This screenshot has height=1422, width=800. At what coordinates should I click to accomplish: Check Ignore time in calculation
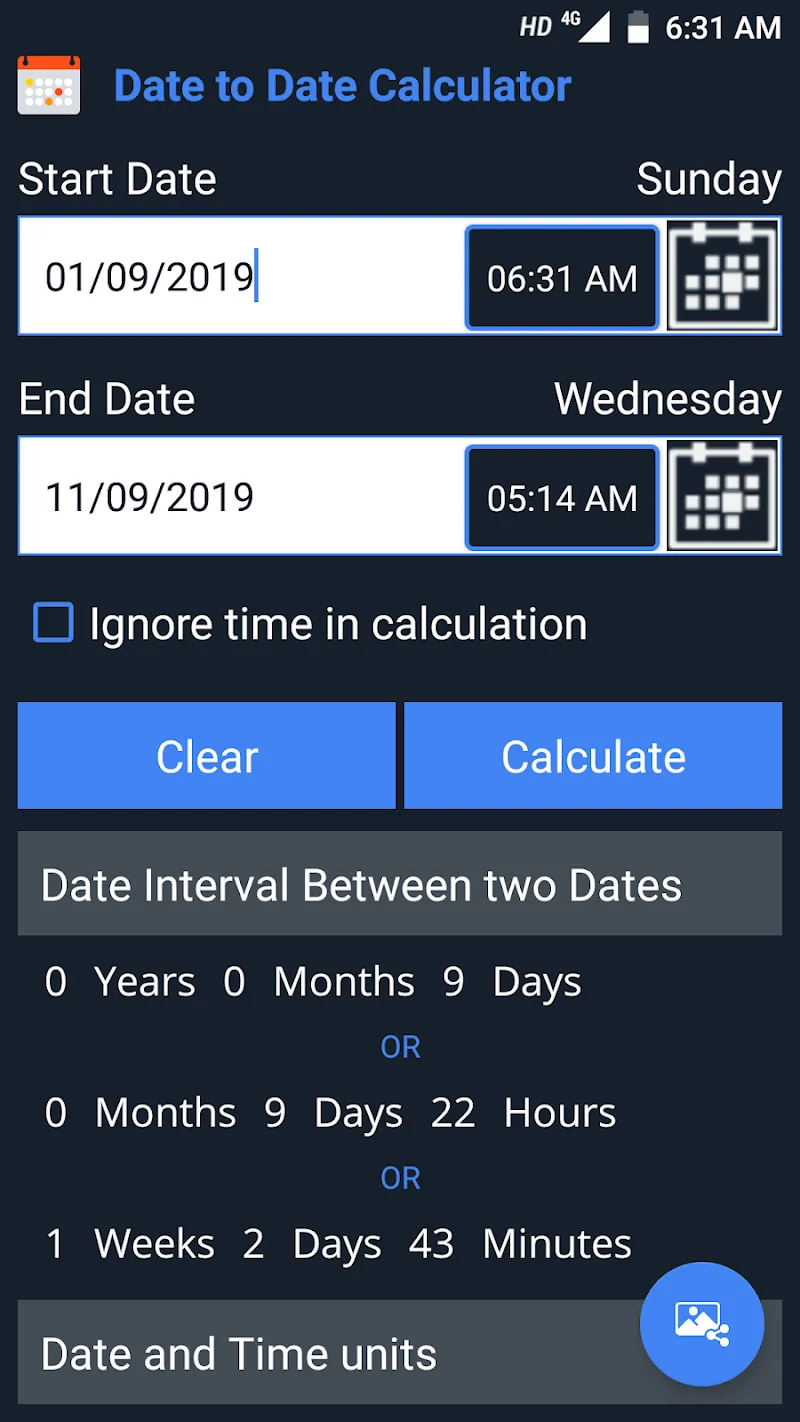pyautogui.click(x=54, y=623)
